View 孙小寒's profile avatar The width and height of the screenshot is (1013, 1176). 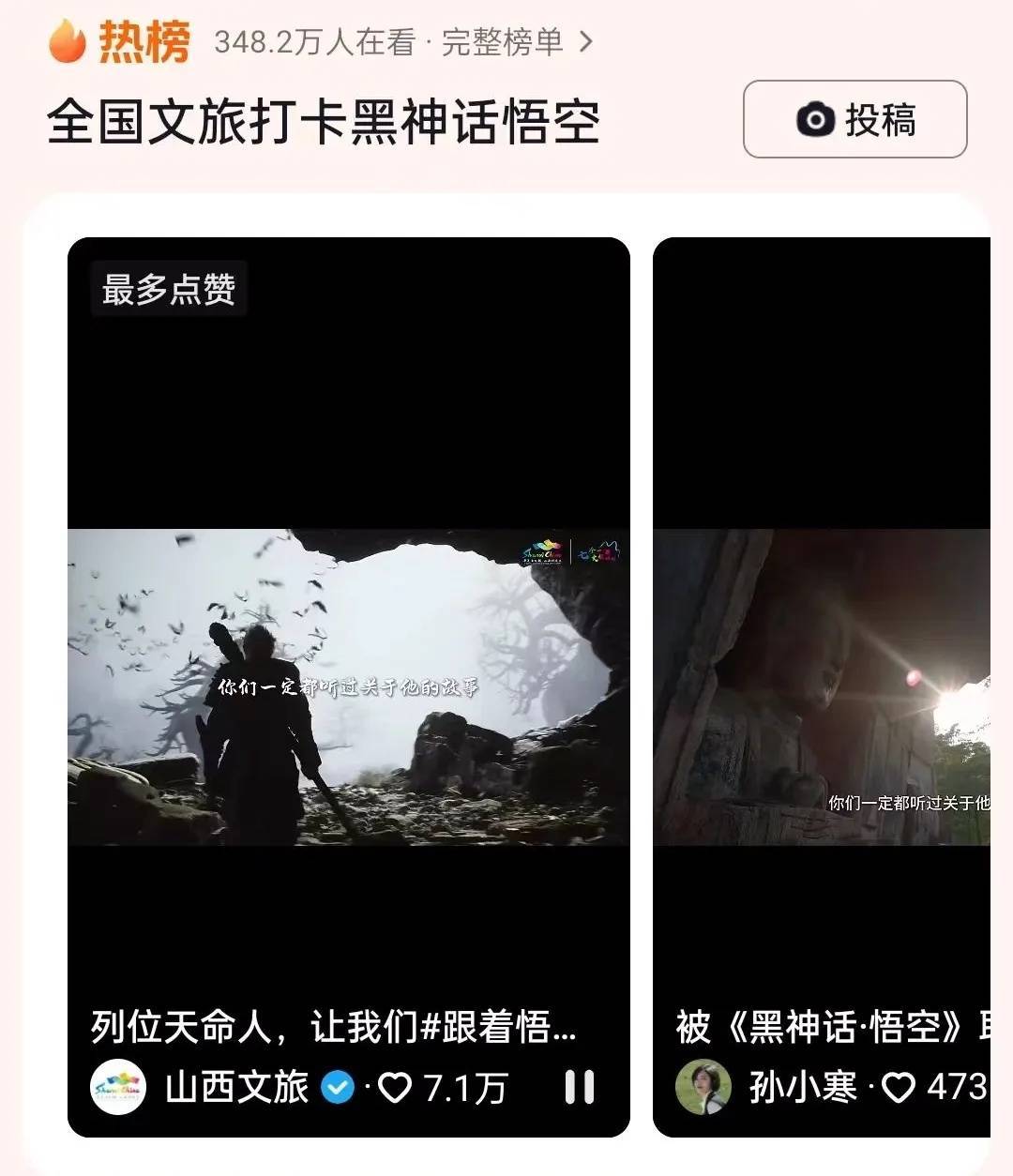point(703,1087)
